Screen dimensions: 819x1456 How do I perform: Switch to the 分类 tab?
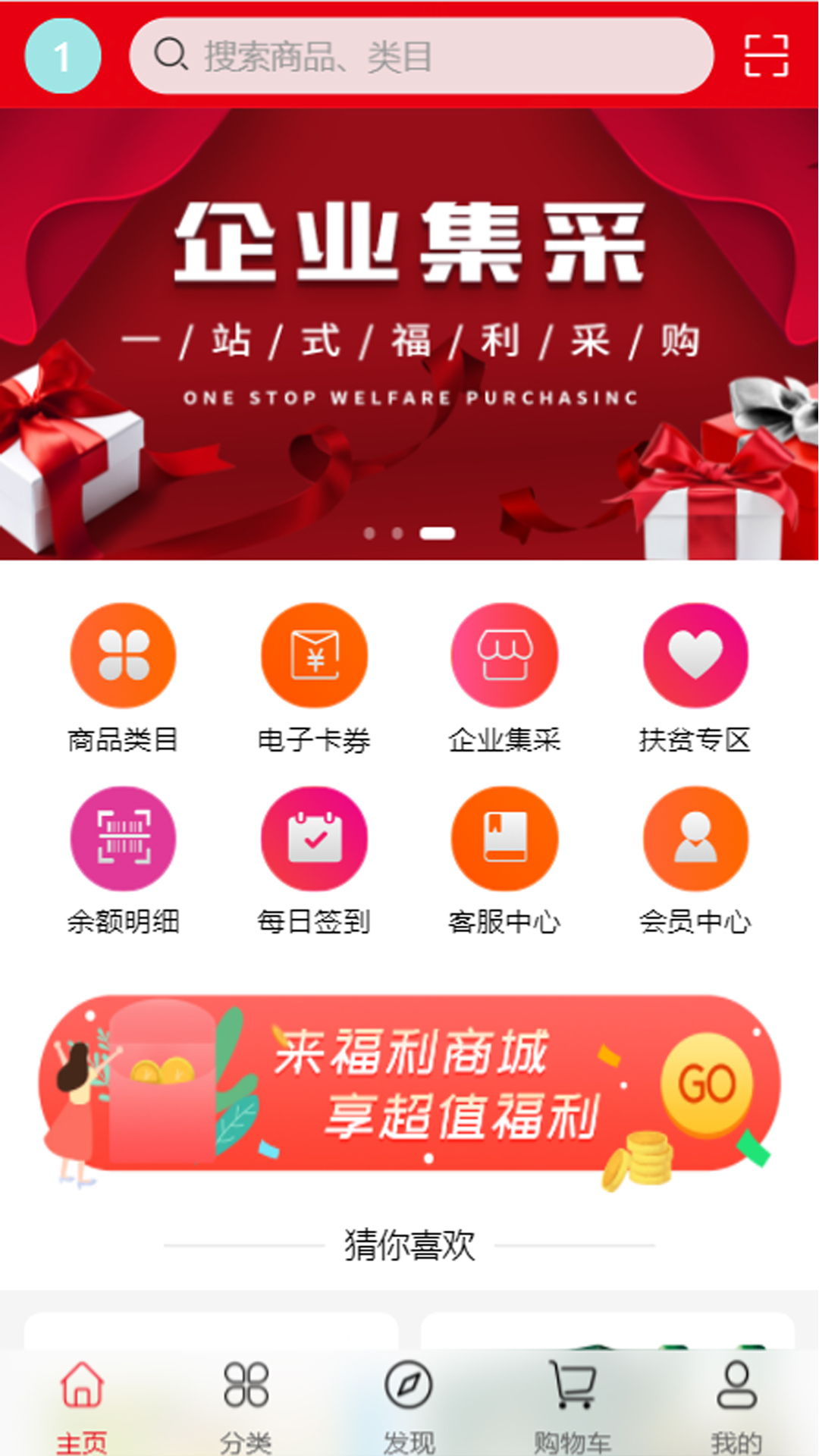click(246, 1403)
